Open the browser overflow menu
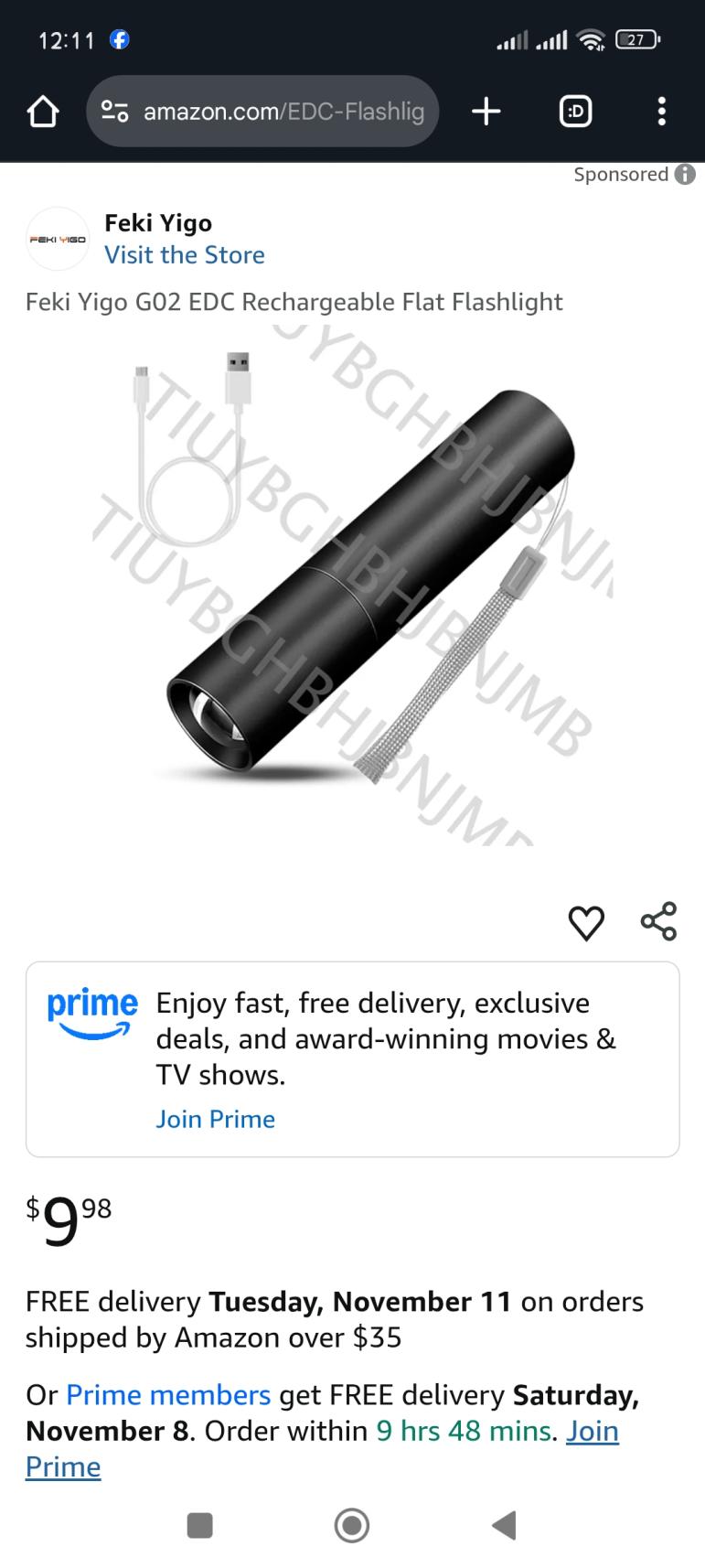The width and height of the screenshot is (705, 1568). click(x=661, y=112)
